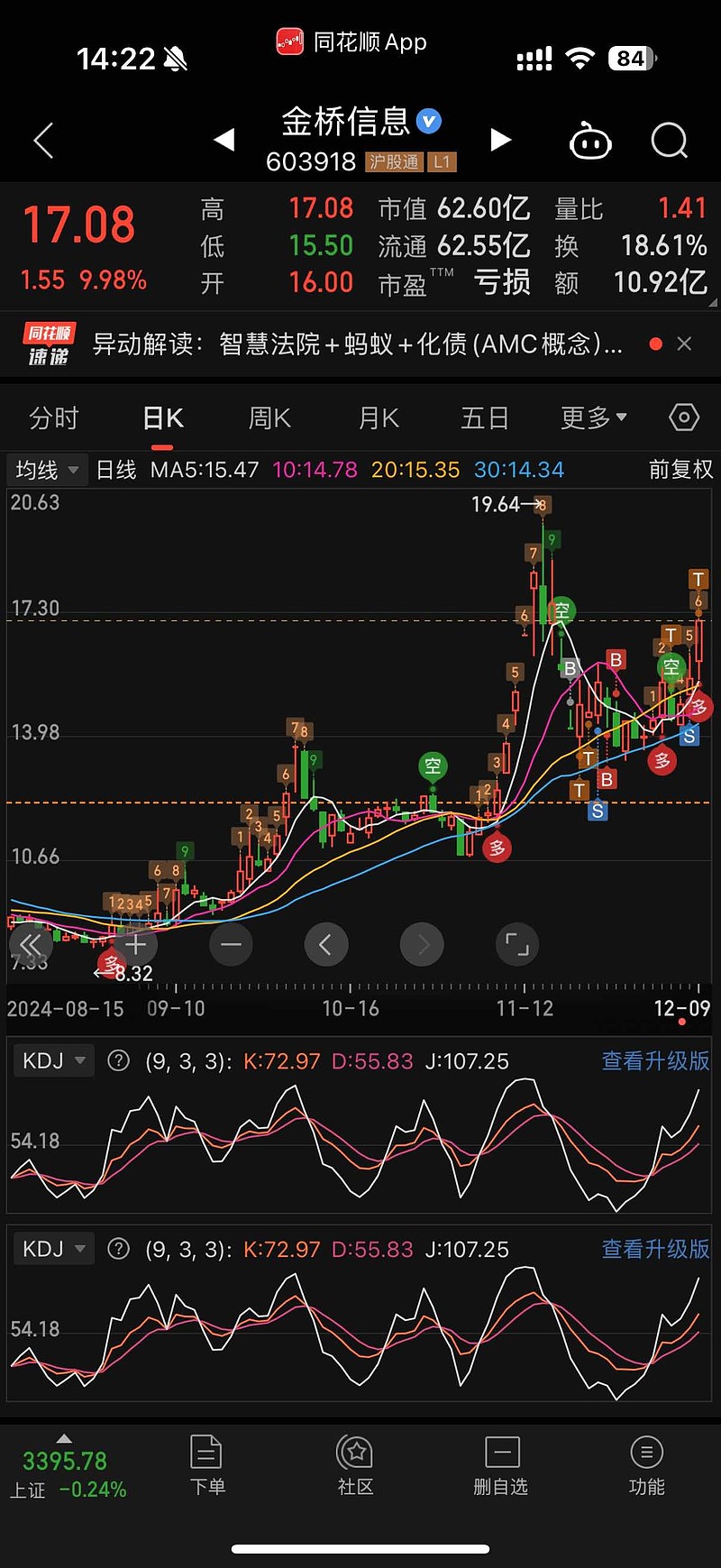The image size is (721, 1568).
Task: Zoom in the K-line chart
Action: click(x=136, y=945)
